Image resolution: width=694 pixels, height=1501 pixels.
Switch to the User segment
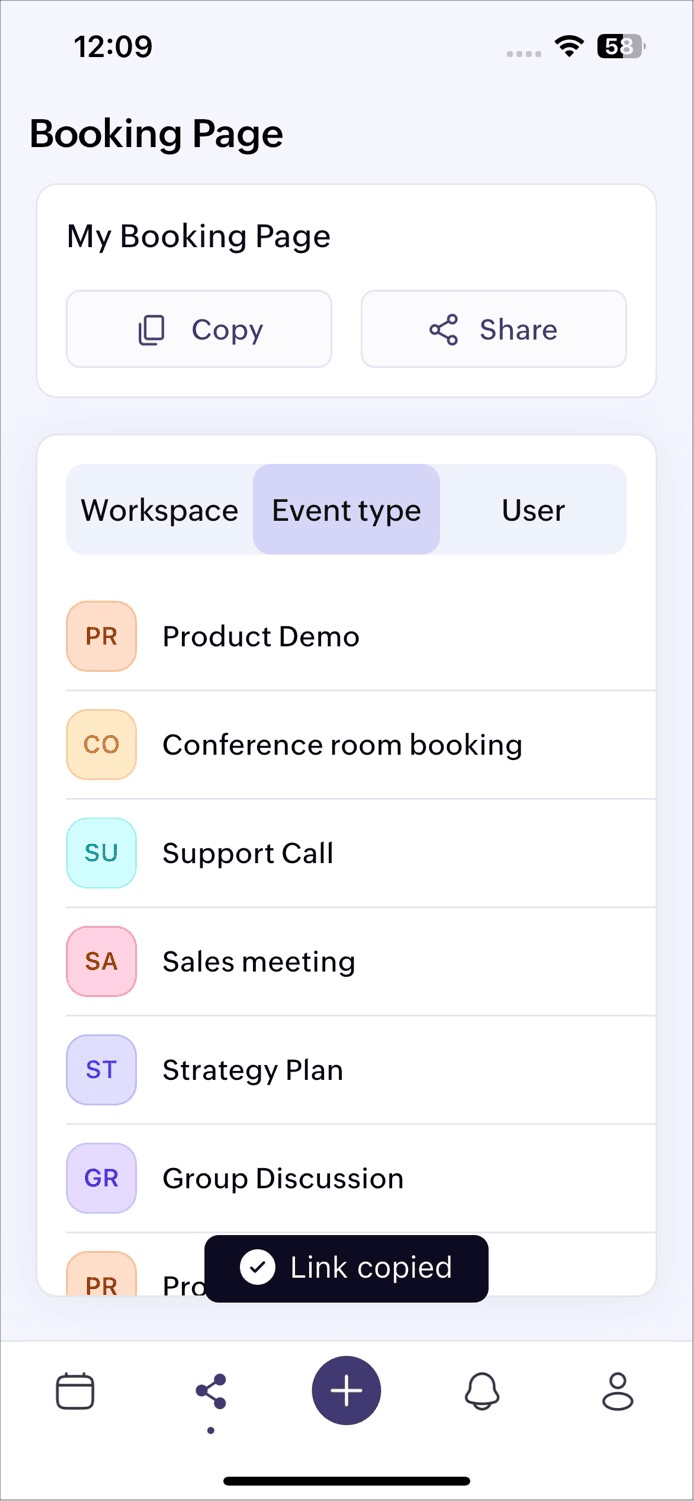click(x=533, y=510)
